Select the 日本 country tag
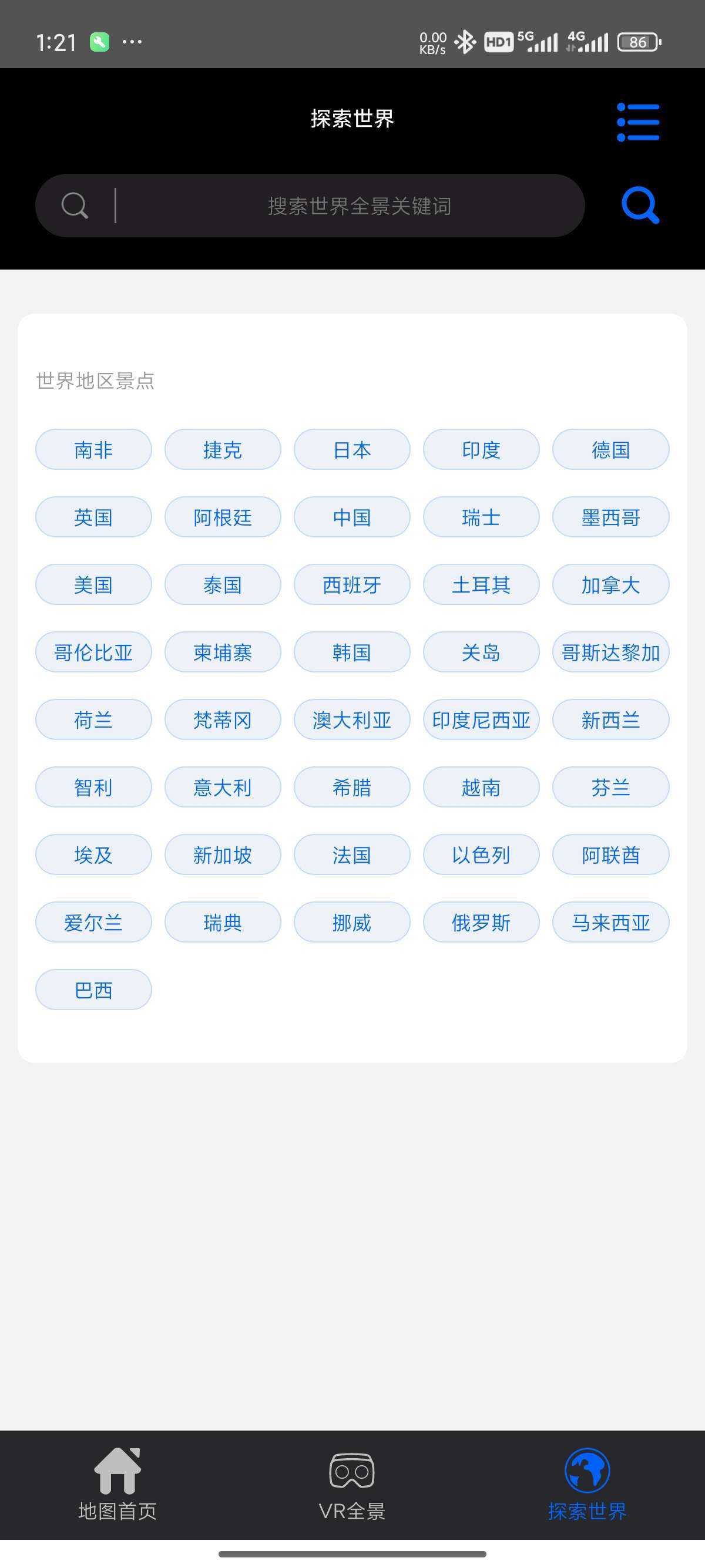The height and width of the screenshot is (1568, 705). 352,449
